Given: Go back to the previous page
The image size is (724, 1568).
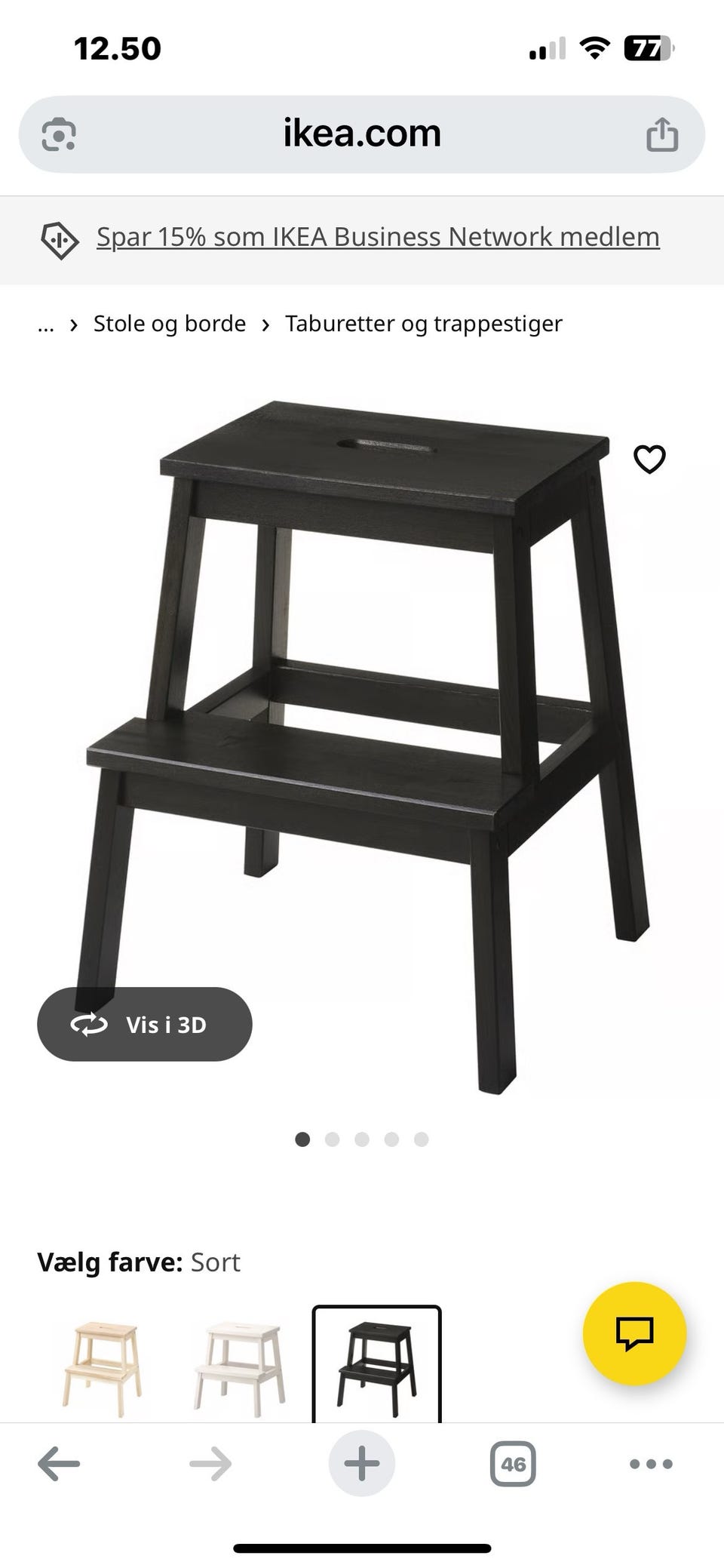Looking at the screenshot, I should click(59, 1464).
